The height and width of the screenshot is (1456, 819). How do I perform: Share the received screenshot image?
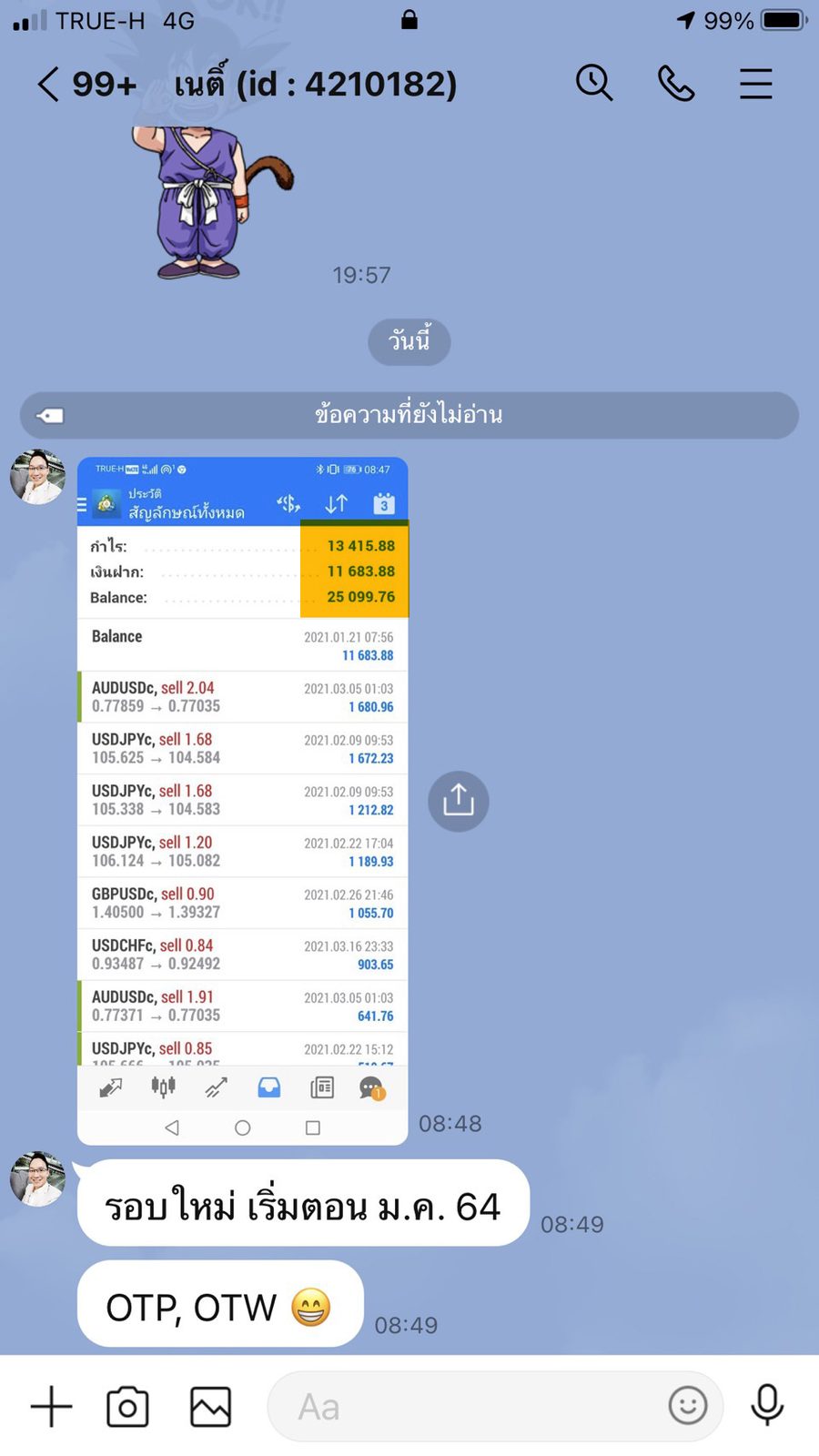click(459, 801)
